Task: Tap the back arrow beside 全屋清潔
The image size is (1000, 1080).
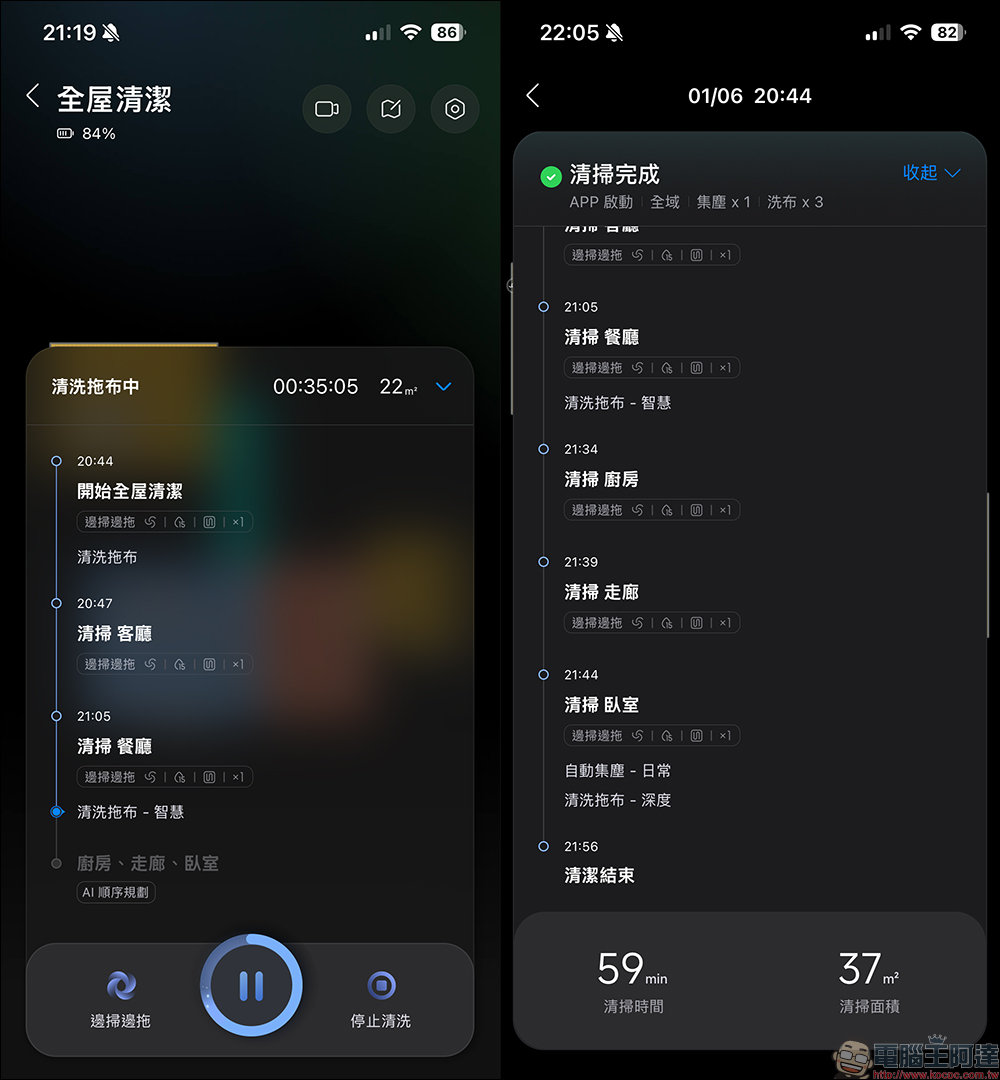Action: (33, 95)
